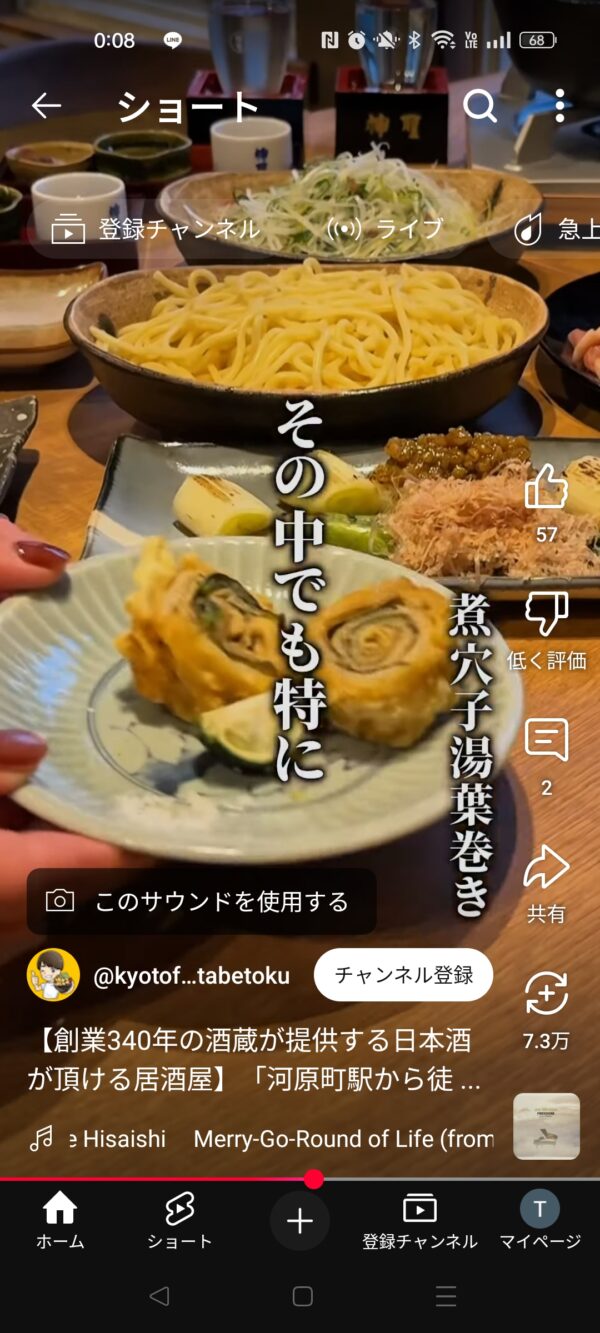Switch to the マイページ tab
Image resolution: width=600 pixels, height=1333 pixels.
click(x=540, y=1221)
